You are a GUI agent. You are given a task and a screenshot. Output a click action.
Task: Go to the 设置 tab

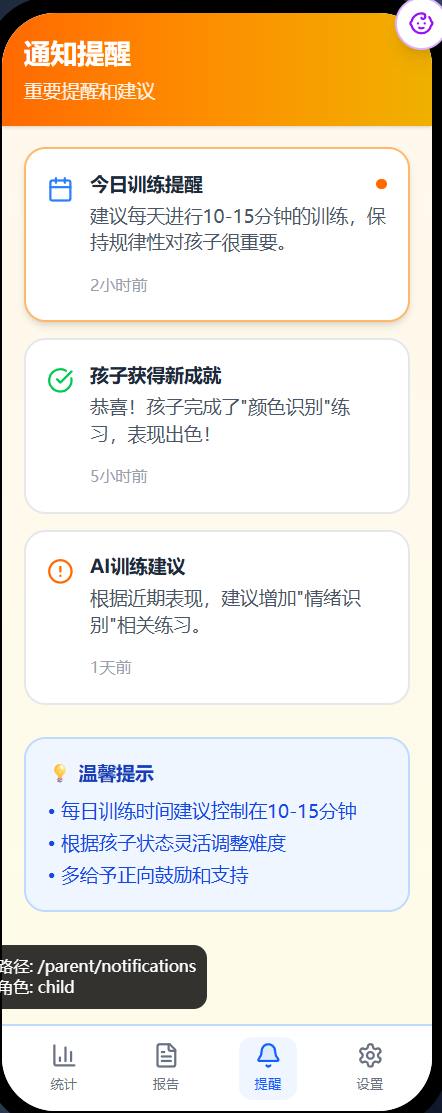click(370, 1068)
